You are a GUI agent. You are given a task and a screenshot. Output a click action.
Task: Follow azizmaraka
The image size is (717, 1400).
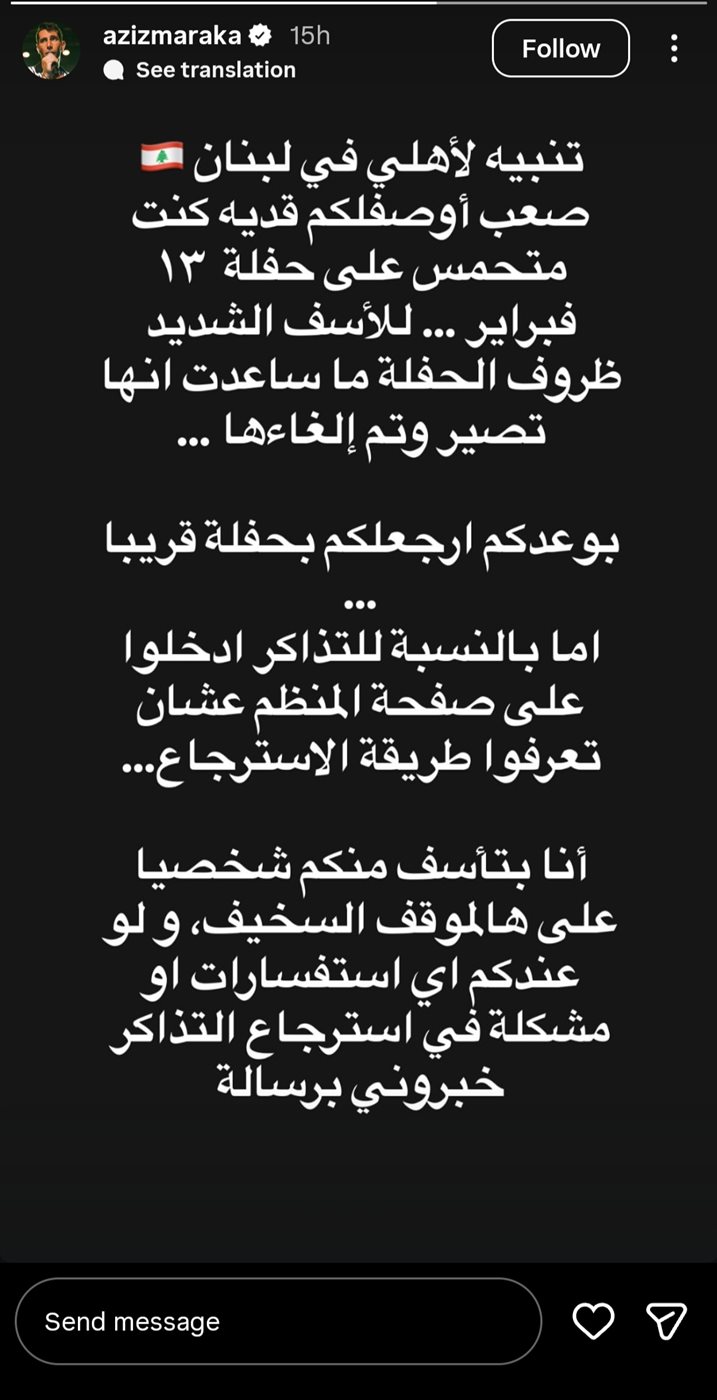[560, 49]
